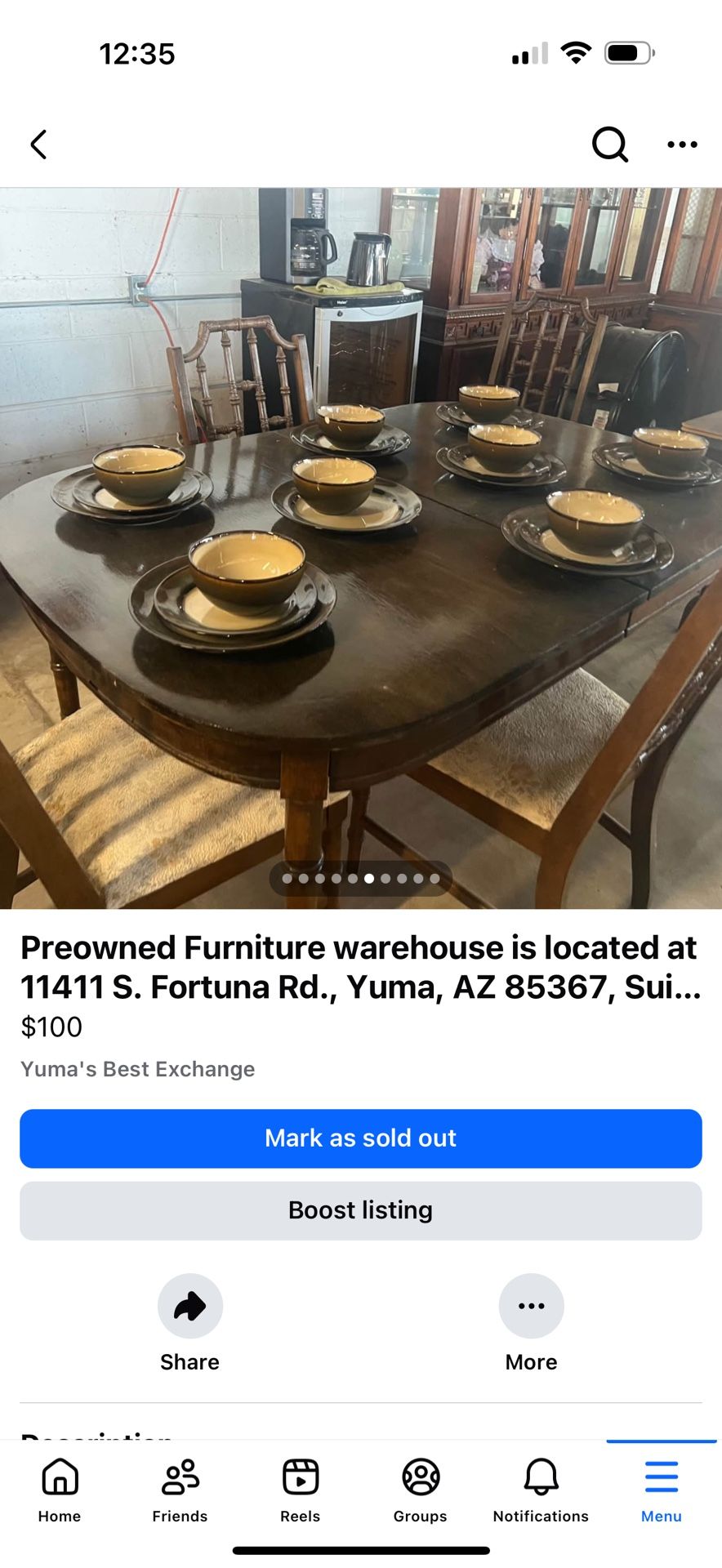Tap the listing title to expand it
This screenshot has width=722, height=1568.
(359, 968)
